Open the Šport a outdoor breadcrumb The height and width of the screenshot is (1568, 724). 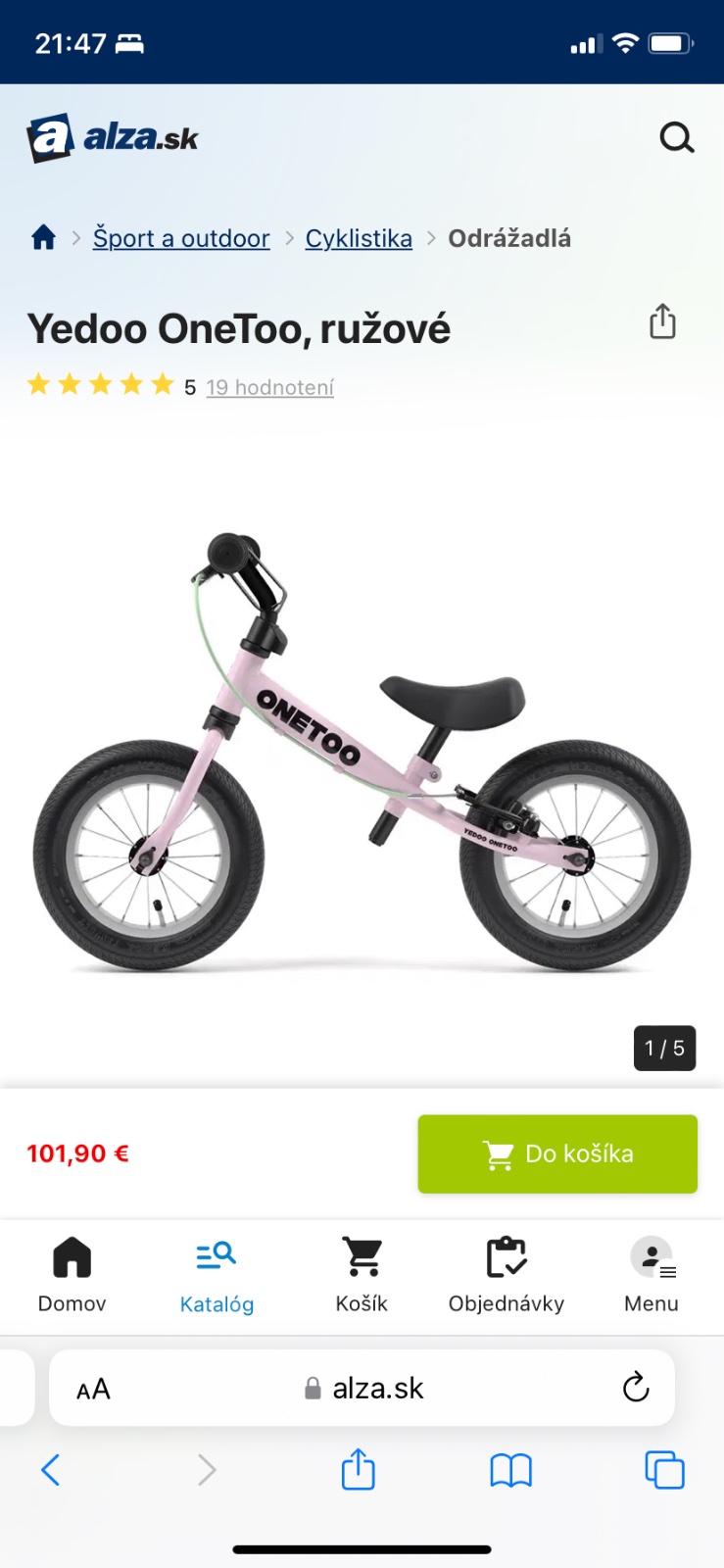[x=181, y=238]
